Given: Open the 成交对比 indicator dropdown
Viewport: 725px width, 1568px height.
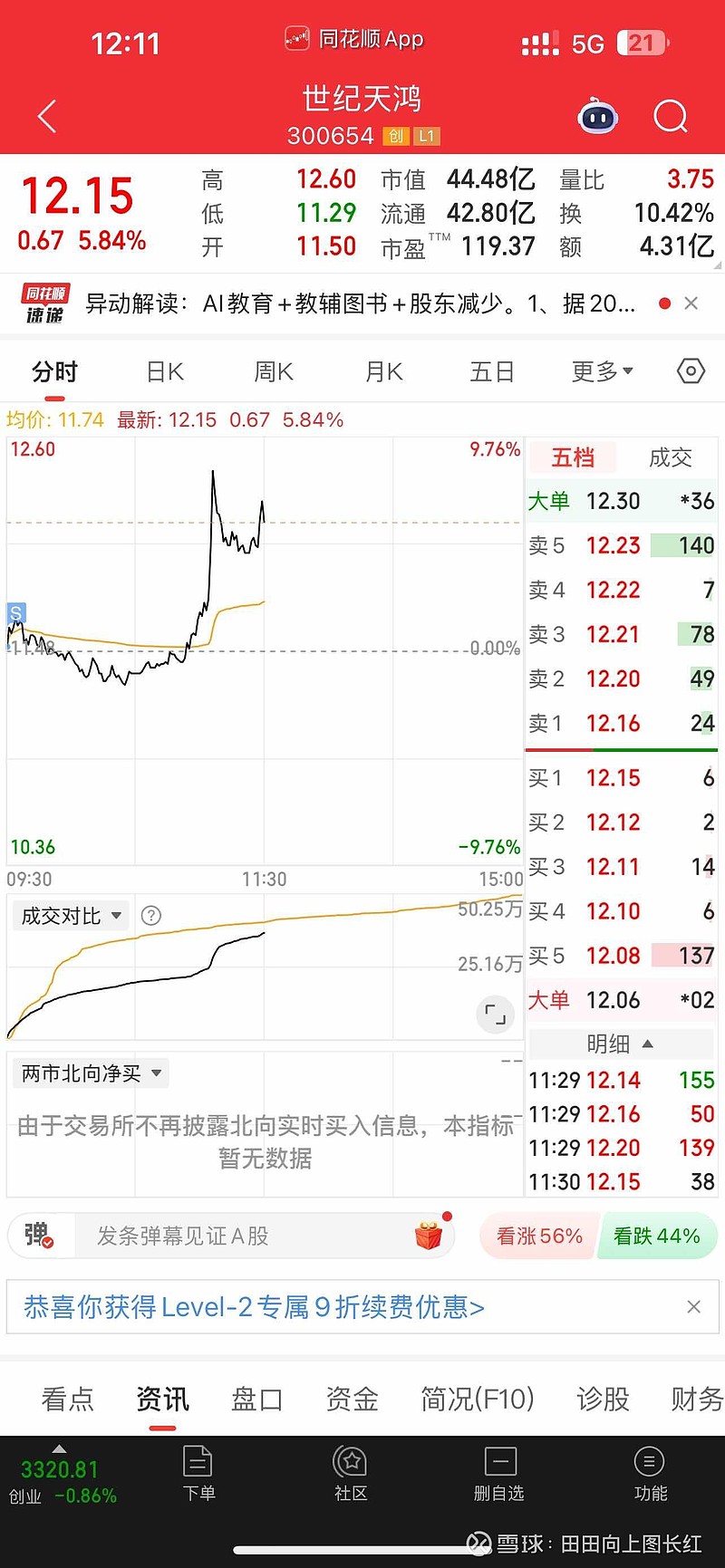Looking at the screenshot, I should coord(72,916).
